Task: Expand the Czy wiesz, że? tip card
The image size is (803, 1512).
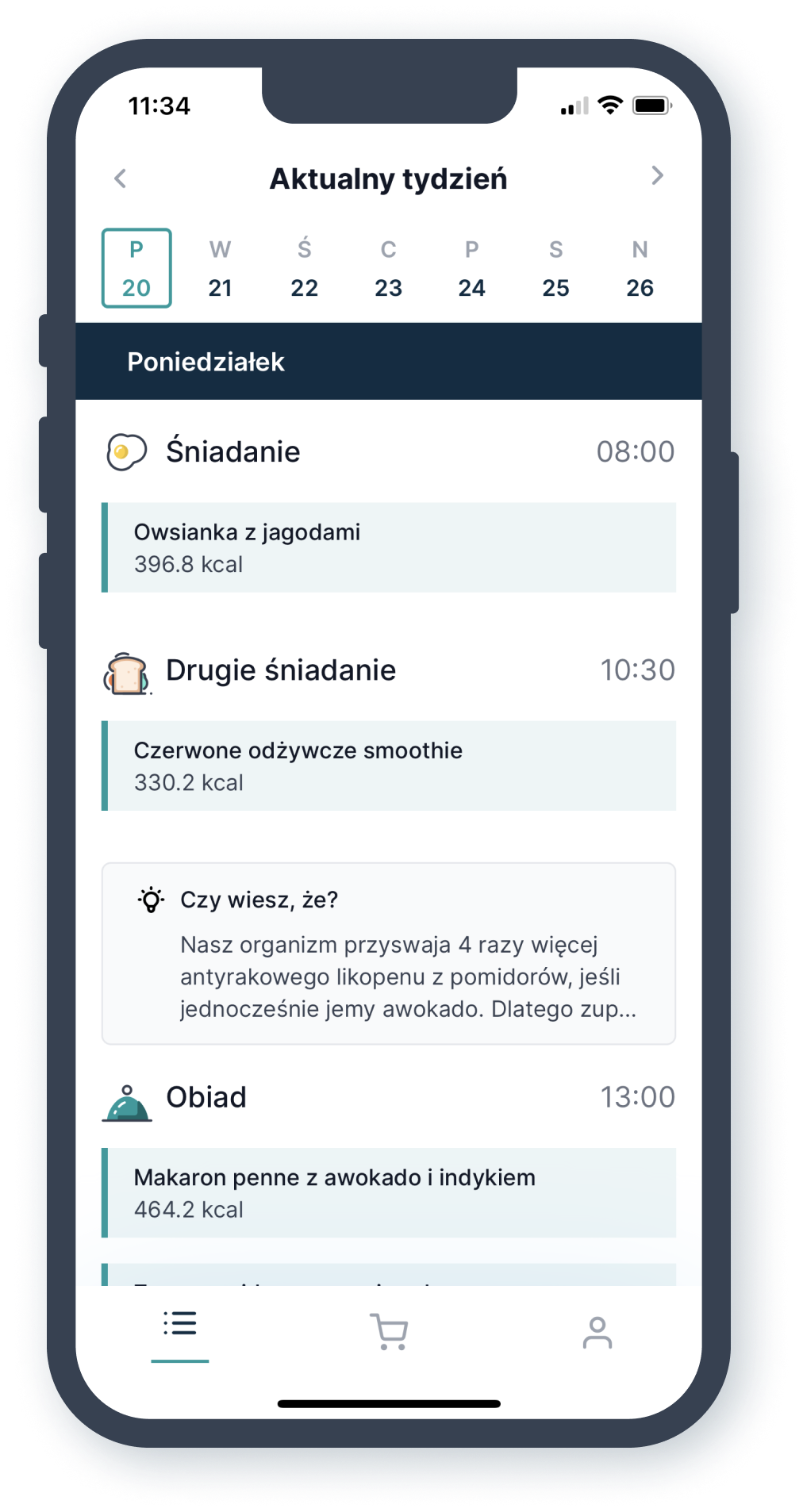Action: pyautogui.click(x=389, y=954)
